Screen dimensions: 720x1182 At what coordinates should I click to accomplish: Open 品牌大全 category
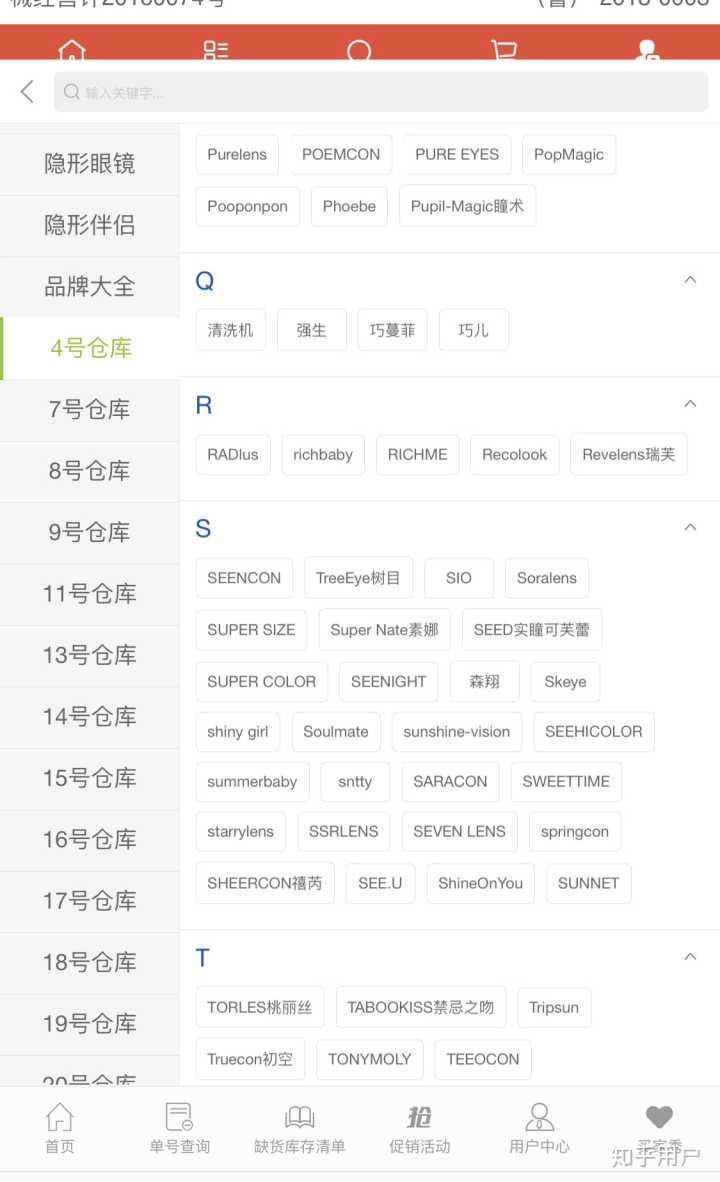[x=90, y=286]
